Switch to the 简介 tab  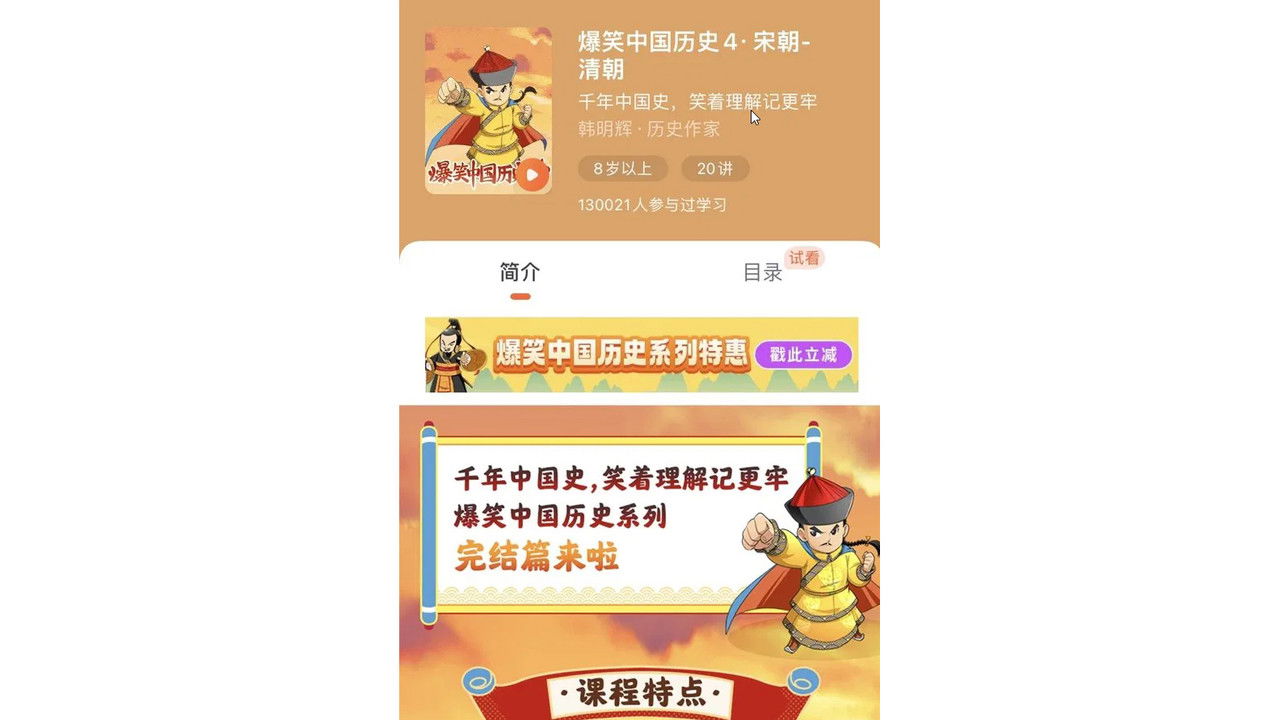click(520, 273)
